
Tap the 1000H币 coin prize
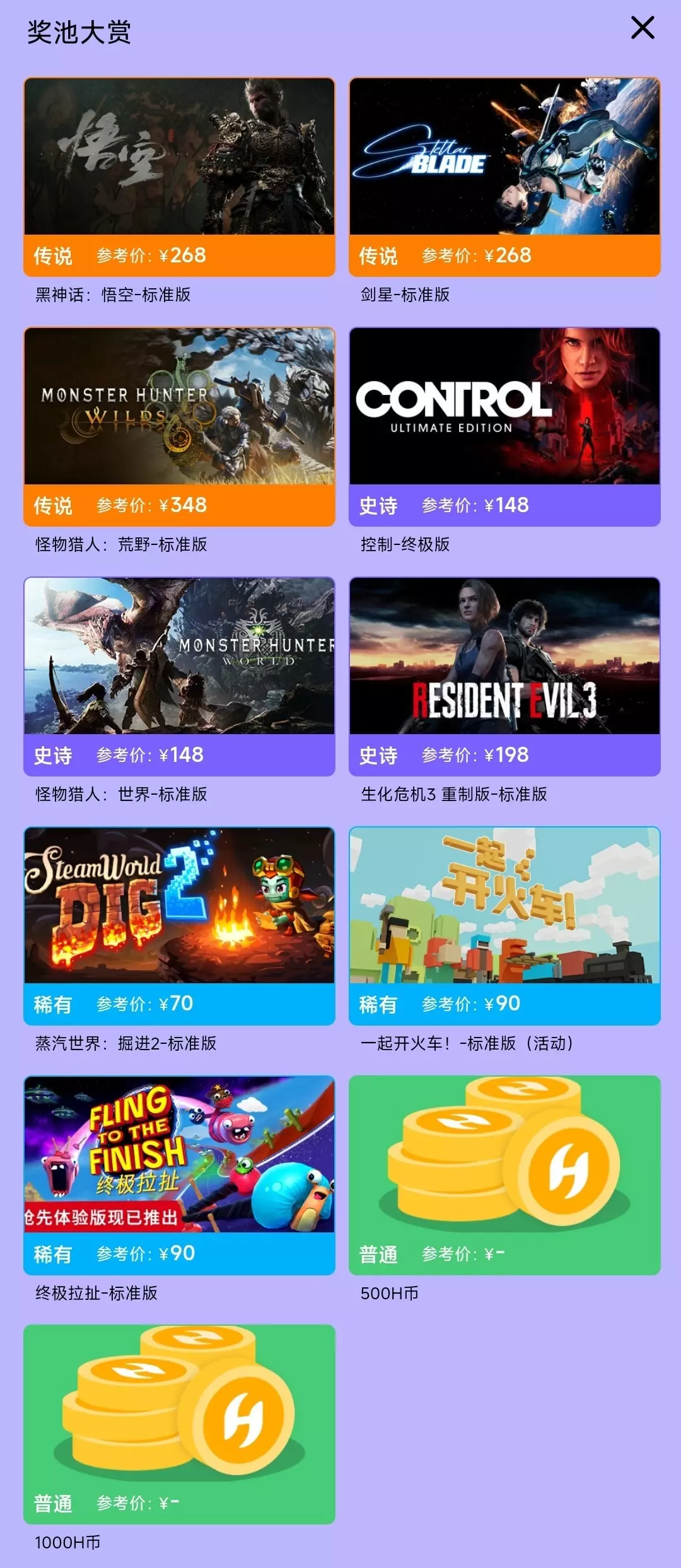coord(179,1424)
